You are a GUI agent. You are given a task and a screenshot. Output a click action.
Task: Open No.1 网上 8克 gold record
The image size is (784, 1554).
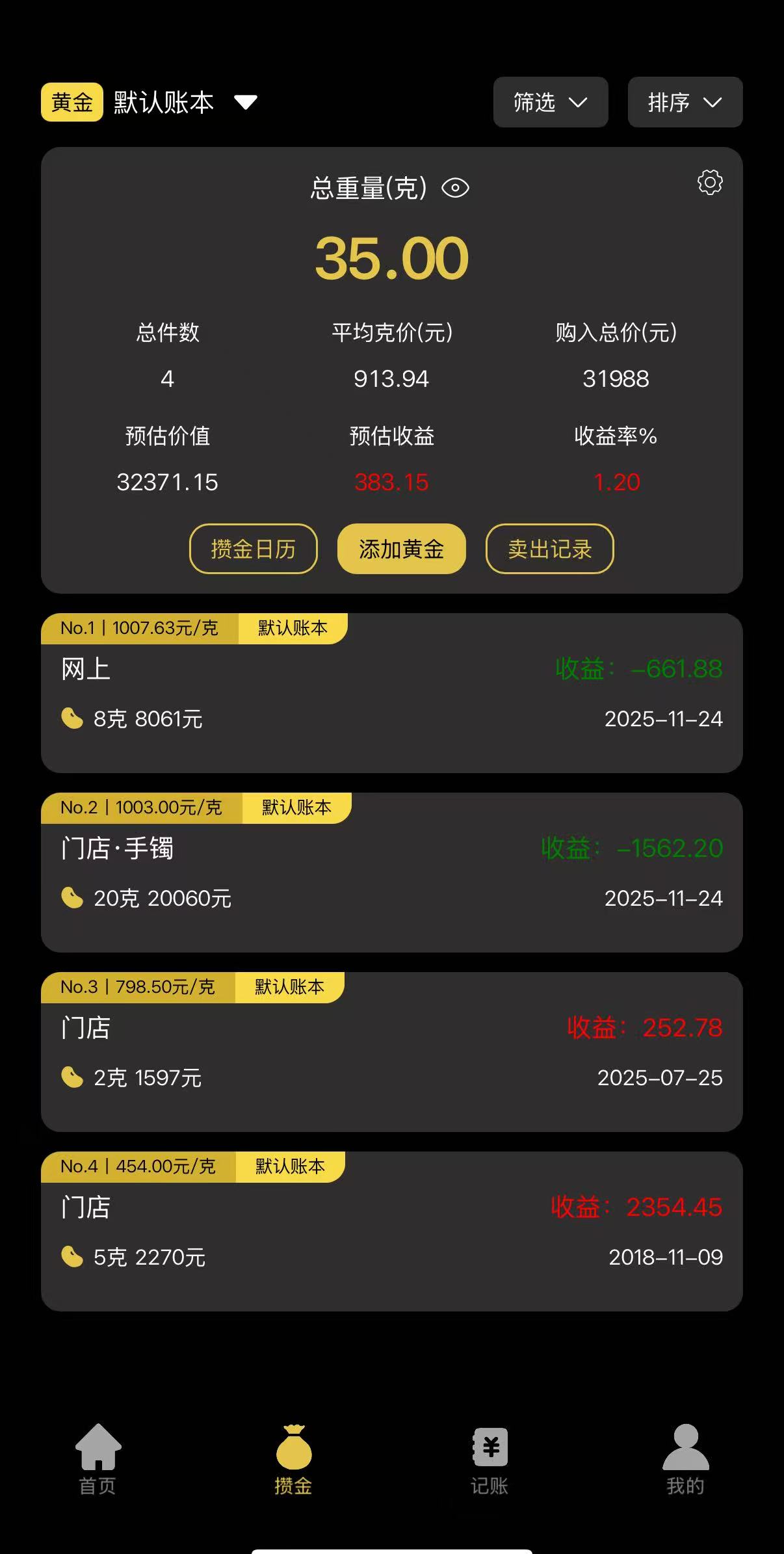tap(391, 694)
